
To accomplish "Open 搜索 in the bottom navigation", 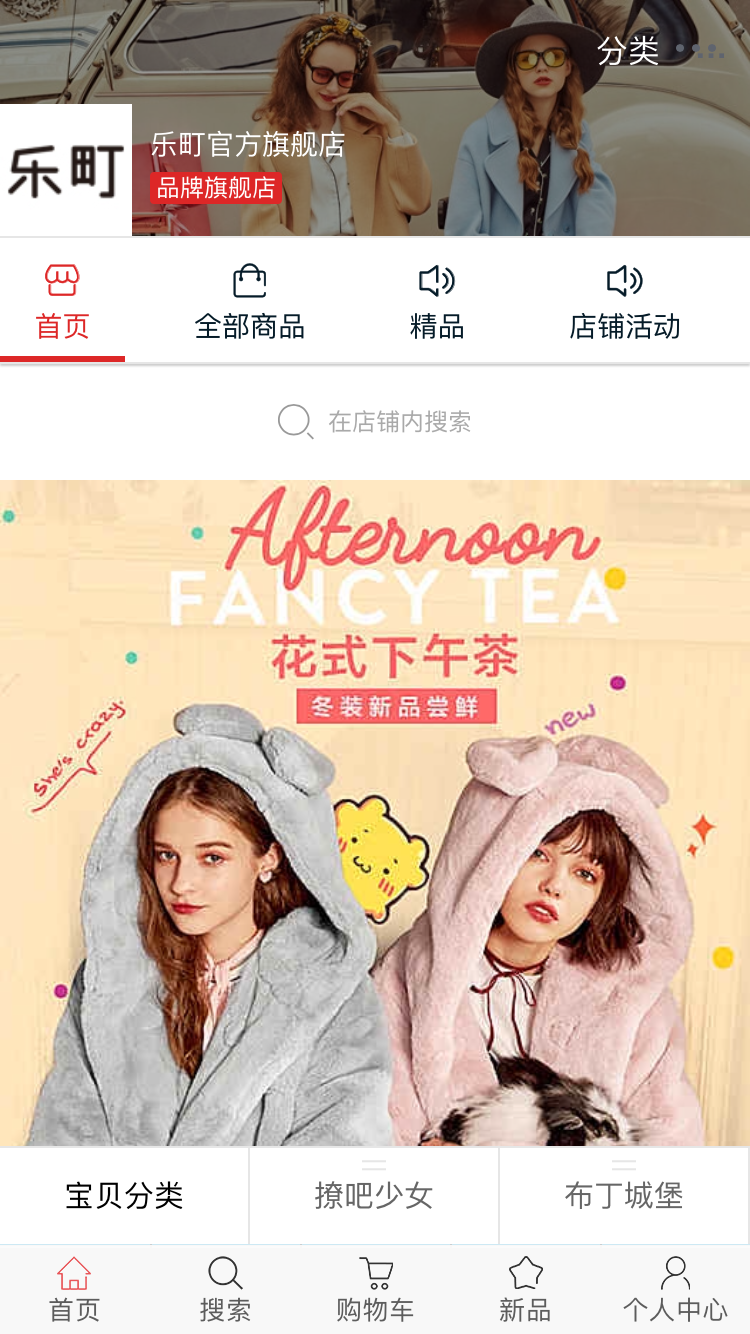I will (x=225, y=1290).
